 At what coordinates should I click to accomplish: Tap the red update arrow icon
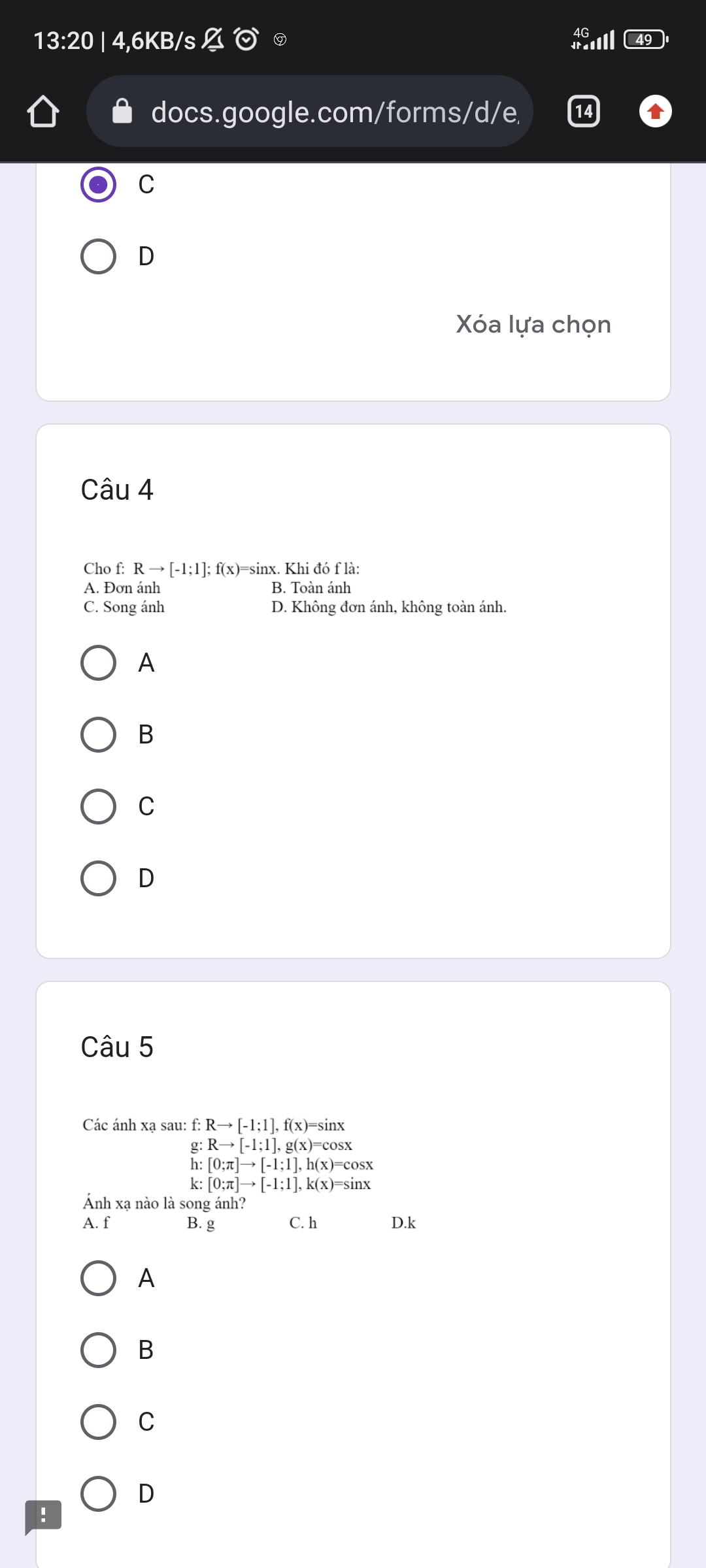[655, 112]
